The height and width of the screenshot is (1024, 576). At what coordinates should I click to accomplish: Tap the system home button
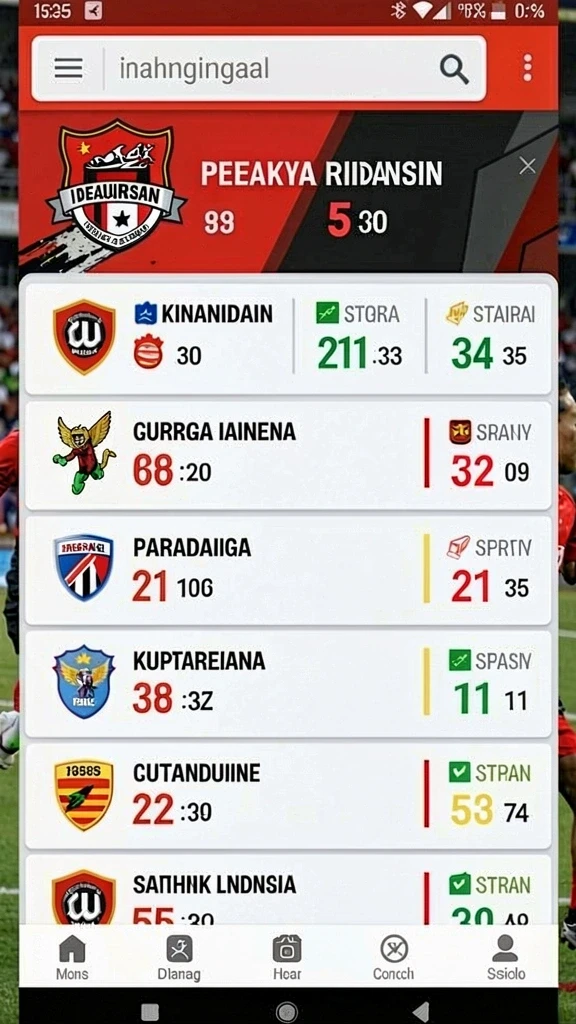click(x=287, y=1012)
